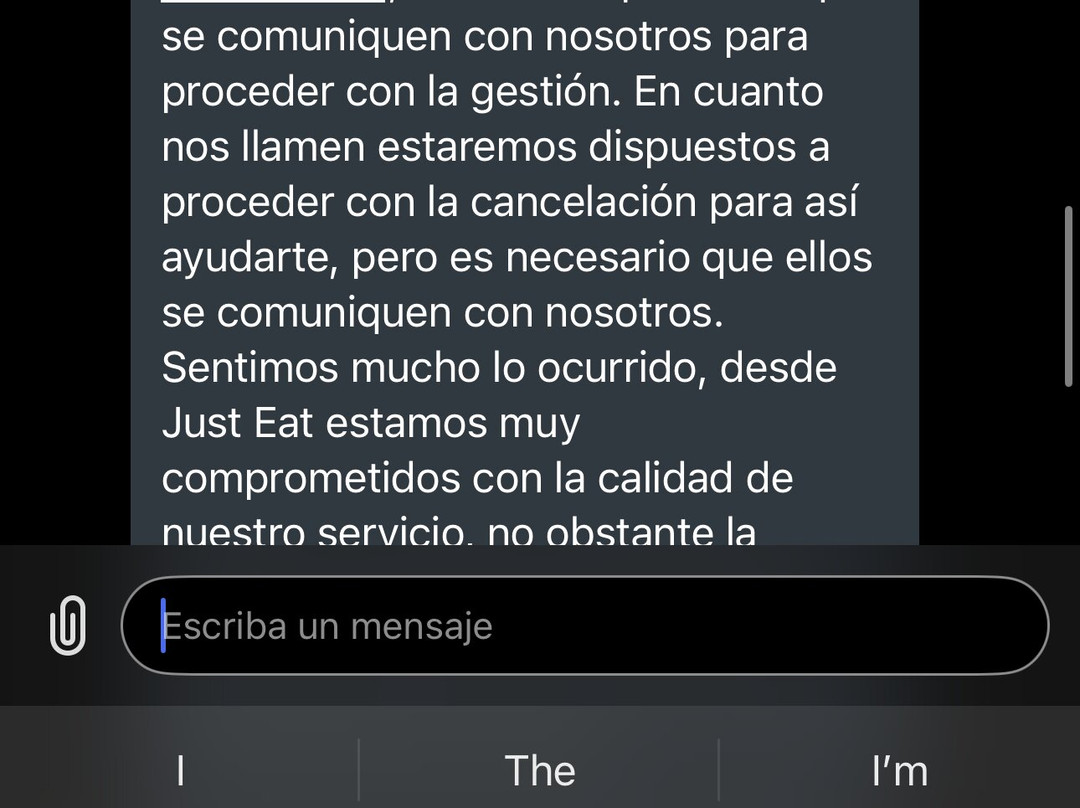Select the "I" keyboard suggestion
This screenshot has width=1080, height=808.
180,770
